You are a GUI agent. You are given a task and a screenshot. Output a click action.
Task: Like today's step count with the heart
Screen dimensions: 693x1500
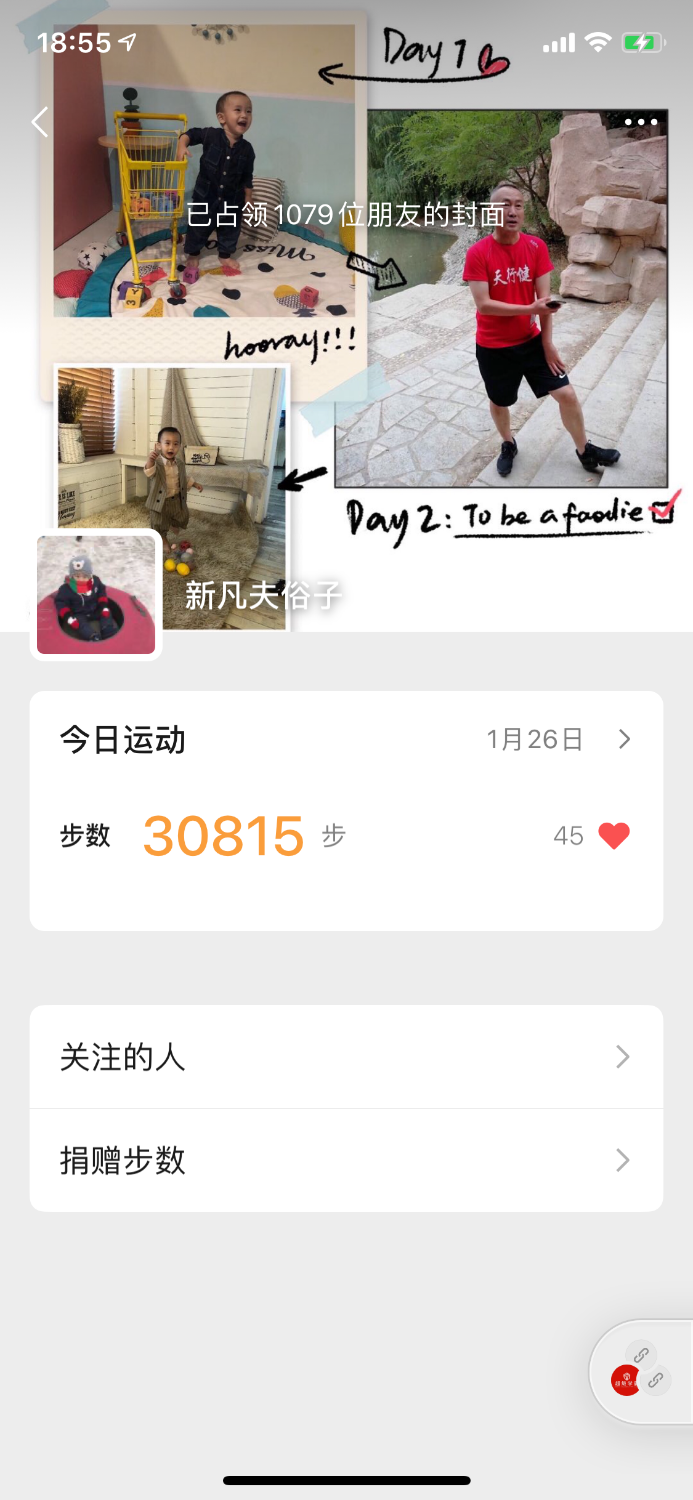coord(614,836)
